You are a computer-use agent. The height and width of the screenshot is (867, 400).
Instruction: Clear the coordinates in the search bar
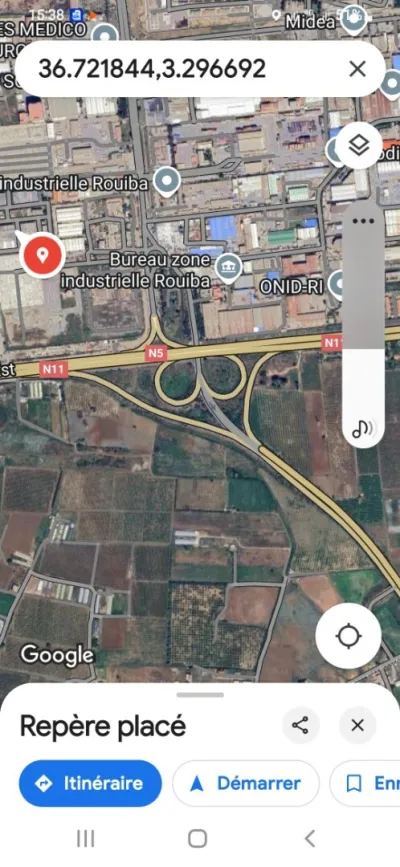(357, 69)
